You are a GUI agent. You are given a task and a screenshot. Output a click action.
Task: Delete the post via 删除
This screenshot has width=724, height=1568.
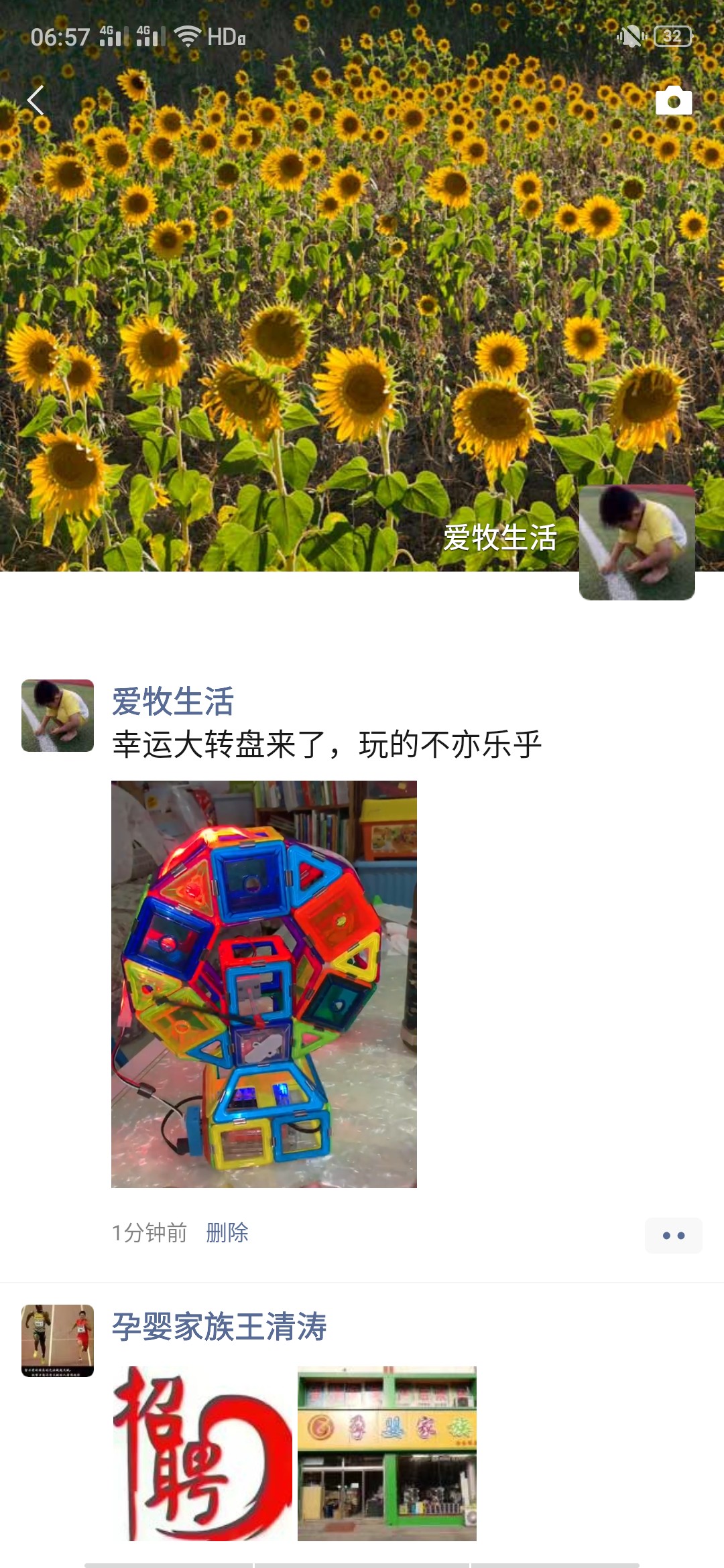227,1232
